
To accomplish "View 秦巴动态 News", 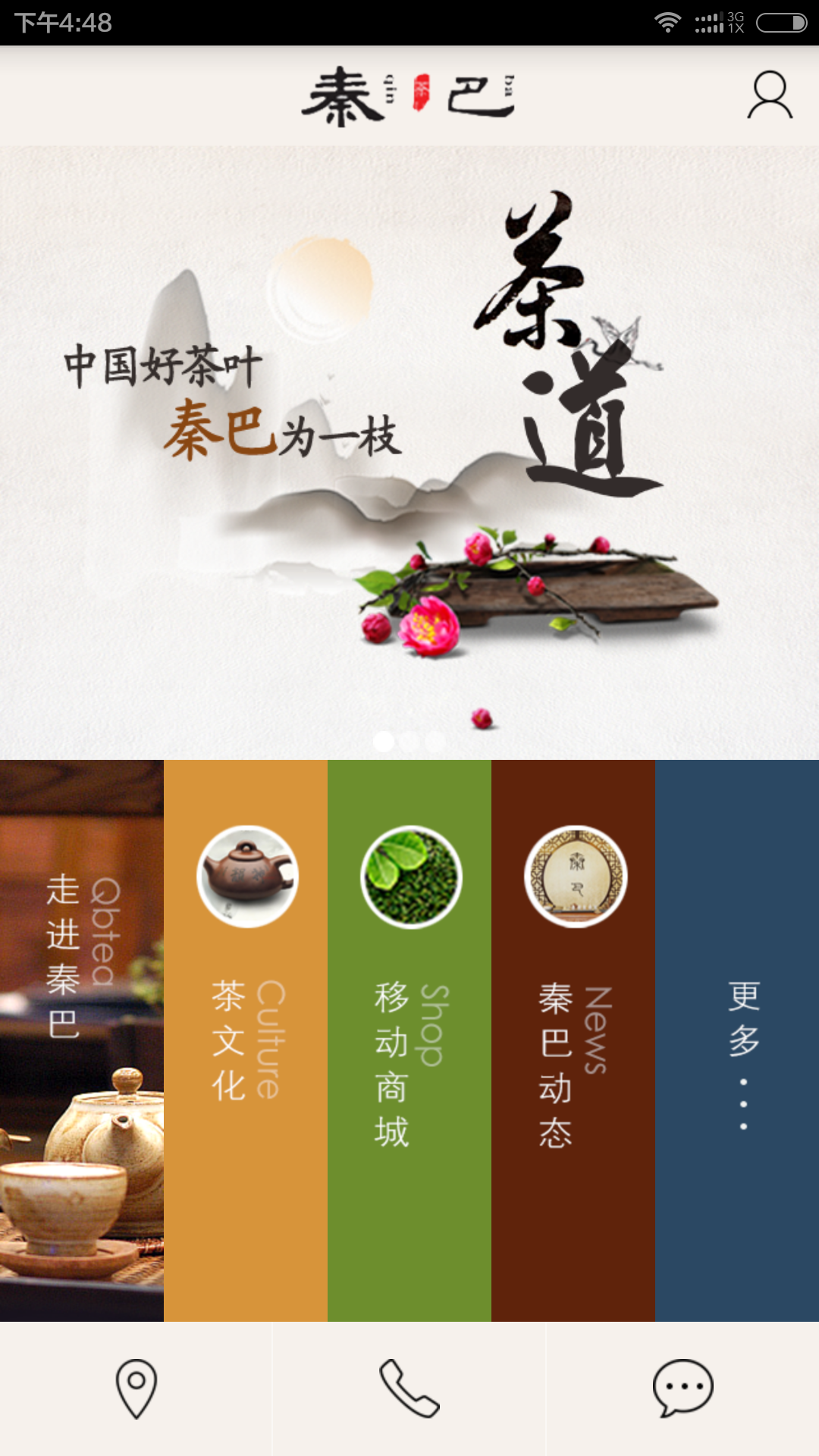I will pos(573,1040).
